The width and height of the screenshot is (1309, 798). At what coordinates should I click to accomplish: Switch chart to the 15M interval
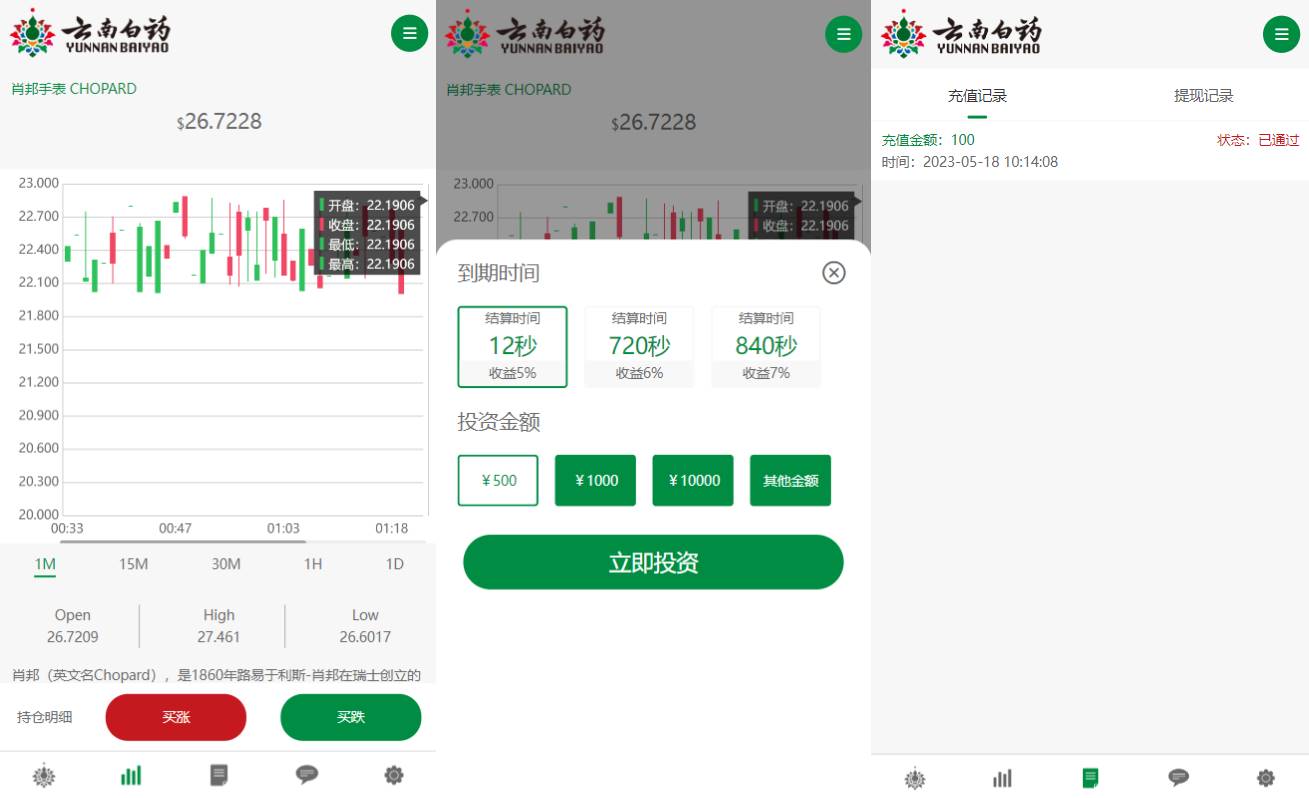(x=133, y=564)
